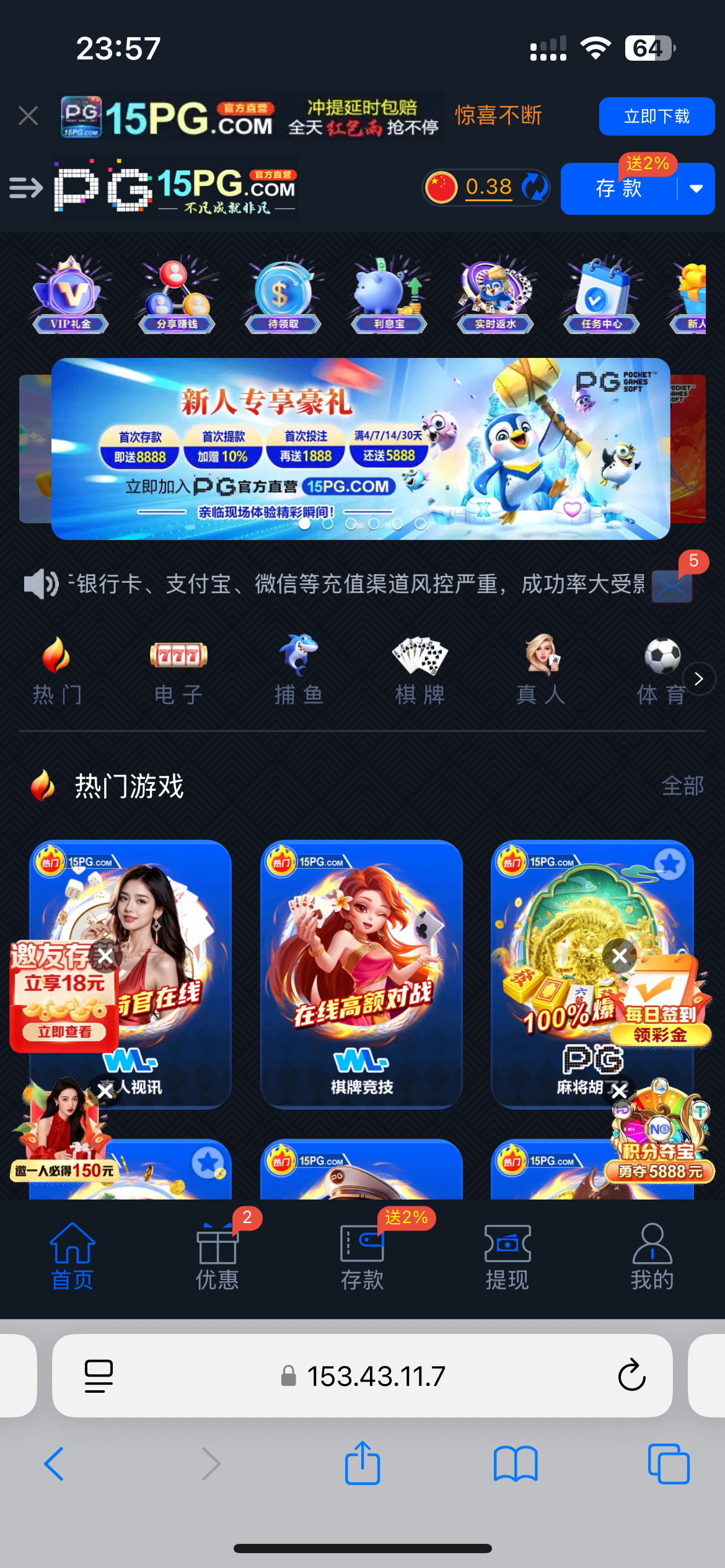Open 任务中心 task center
This screenshot has width=725, height=1568.
click(x=601, y=295)
